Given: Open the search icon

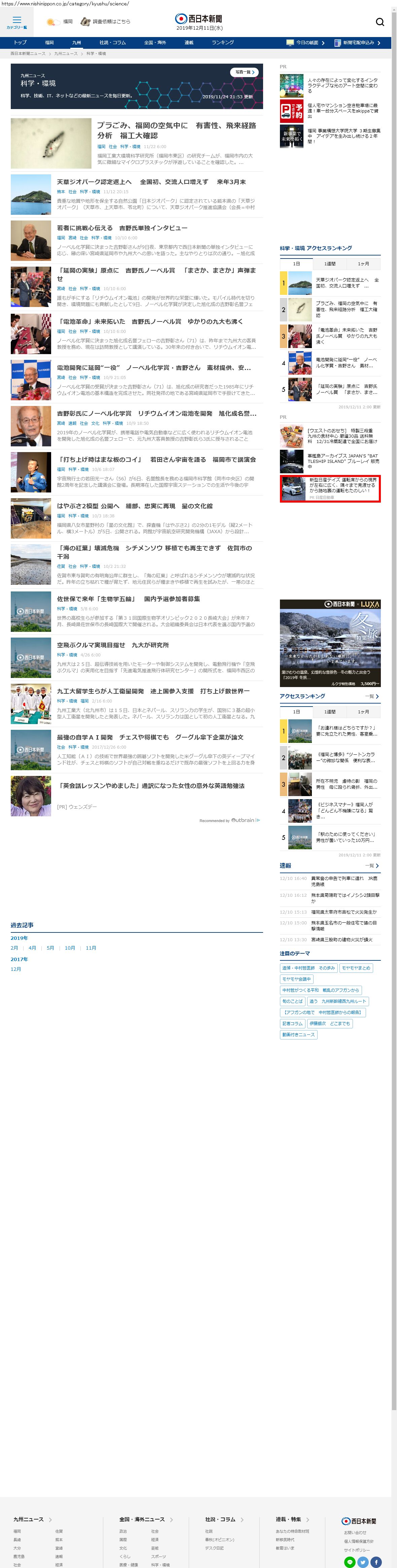Looking at the screenshot, I should [380, 22].
